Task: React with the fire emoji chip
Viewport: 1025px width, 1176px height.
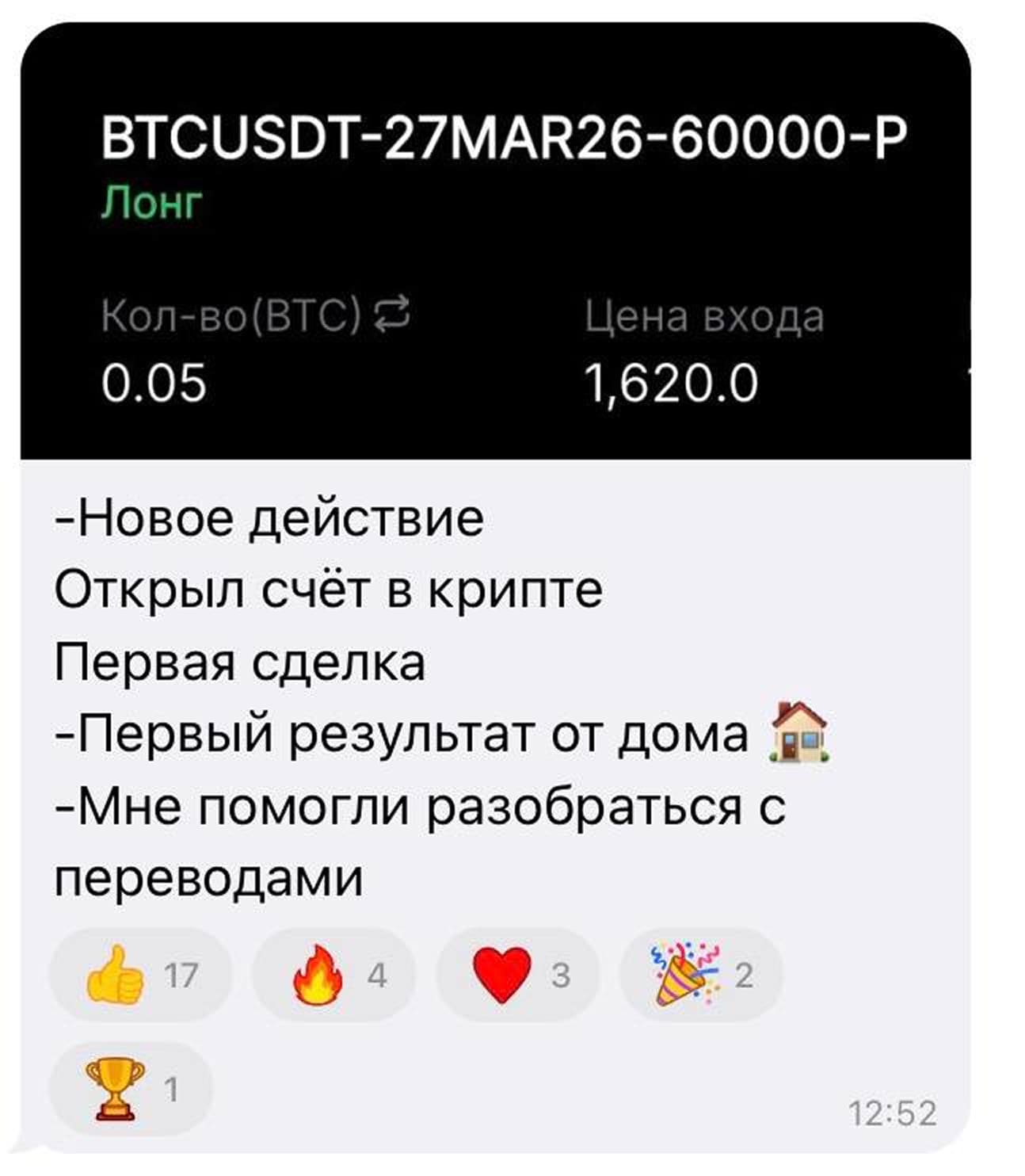Action: 333,975
